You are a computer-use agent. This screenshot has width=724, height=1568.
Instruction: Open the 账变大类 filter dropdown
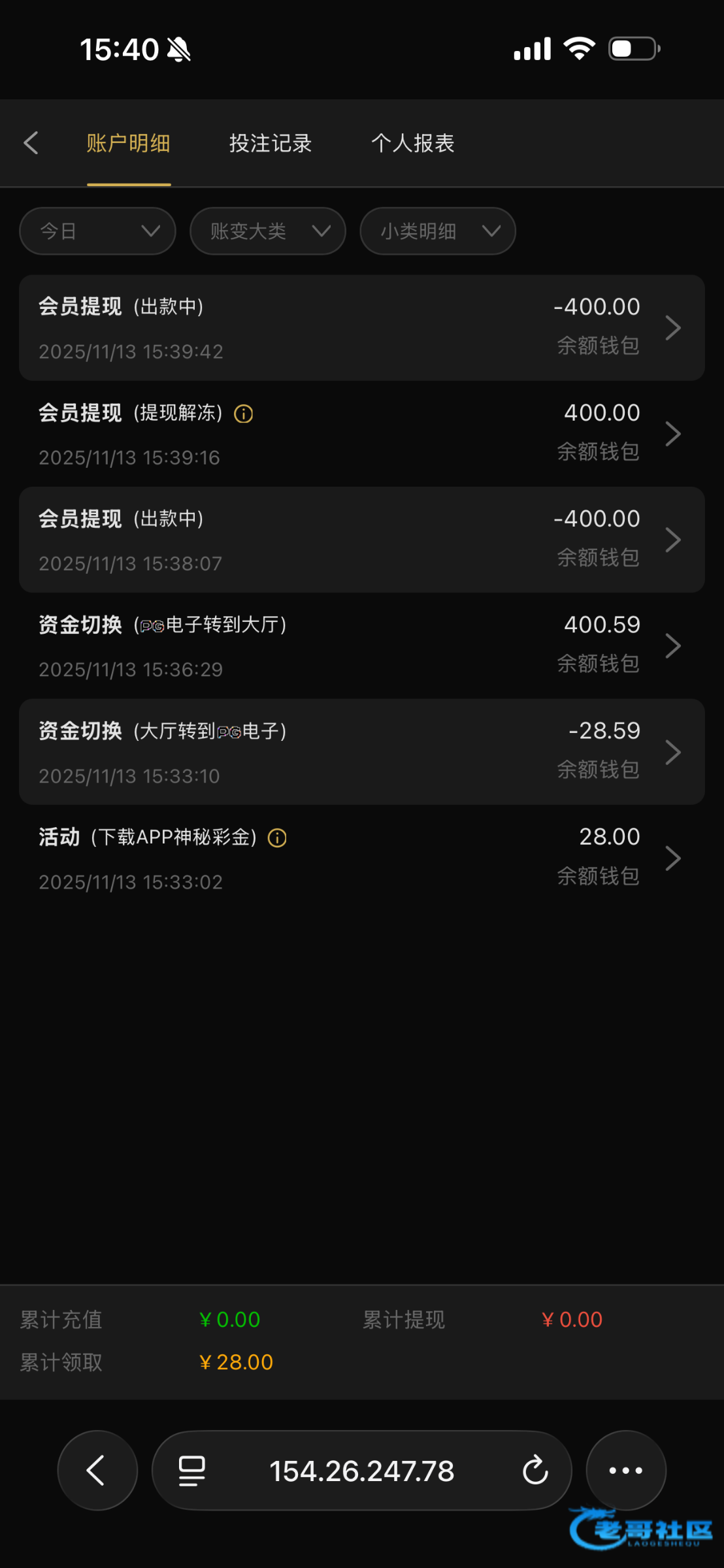coord(267,231)
